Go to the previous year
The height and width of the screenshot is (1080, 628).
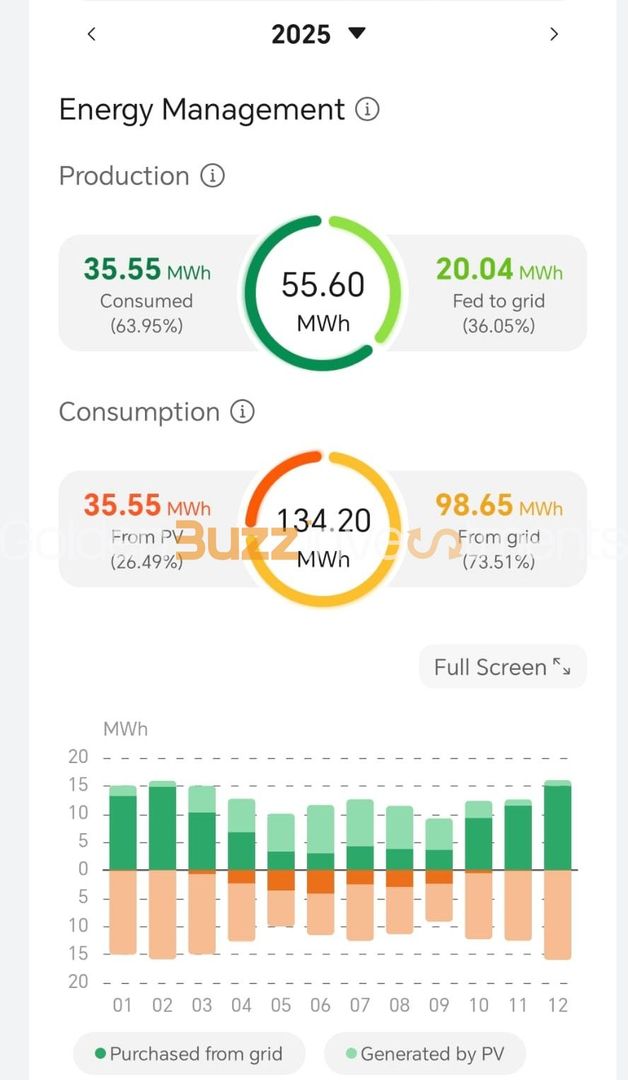coord(92,34)
